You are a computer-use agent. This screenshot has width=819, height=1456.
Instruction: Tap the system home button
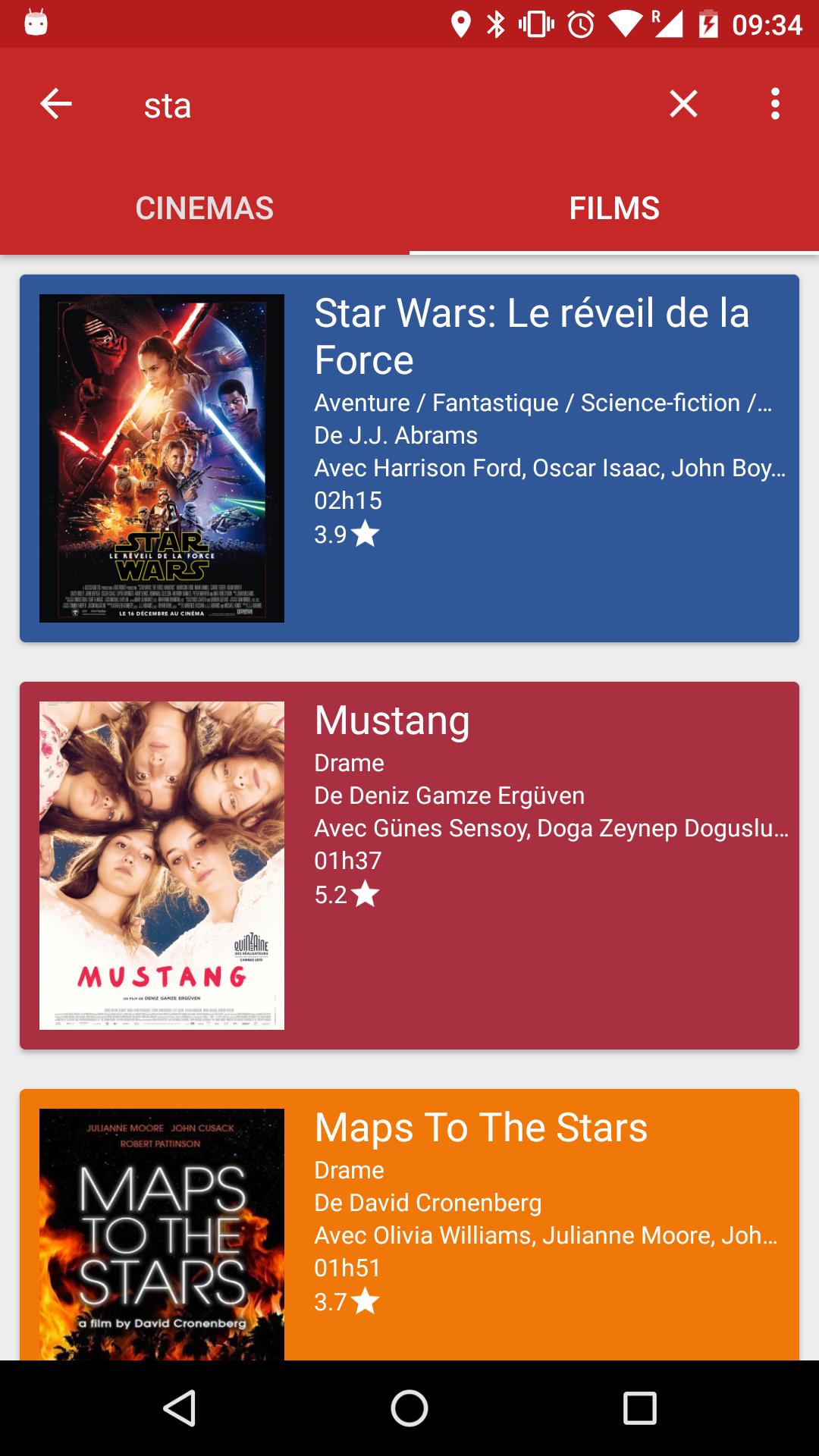pyautogui.click(x=409, y=1408)
